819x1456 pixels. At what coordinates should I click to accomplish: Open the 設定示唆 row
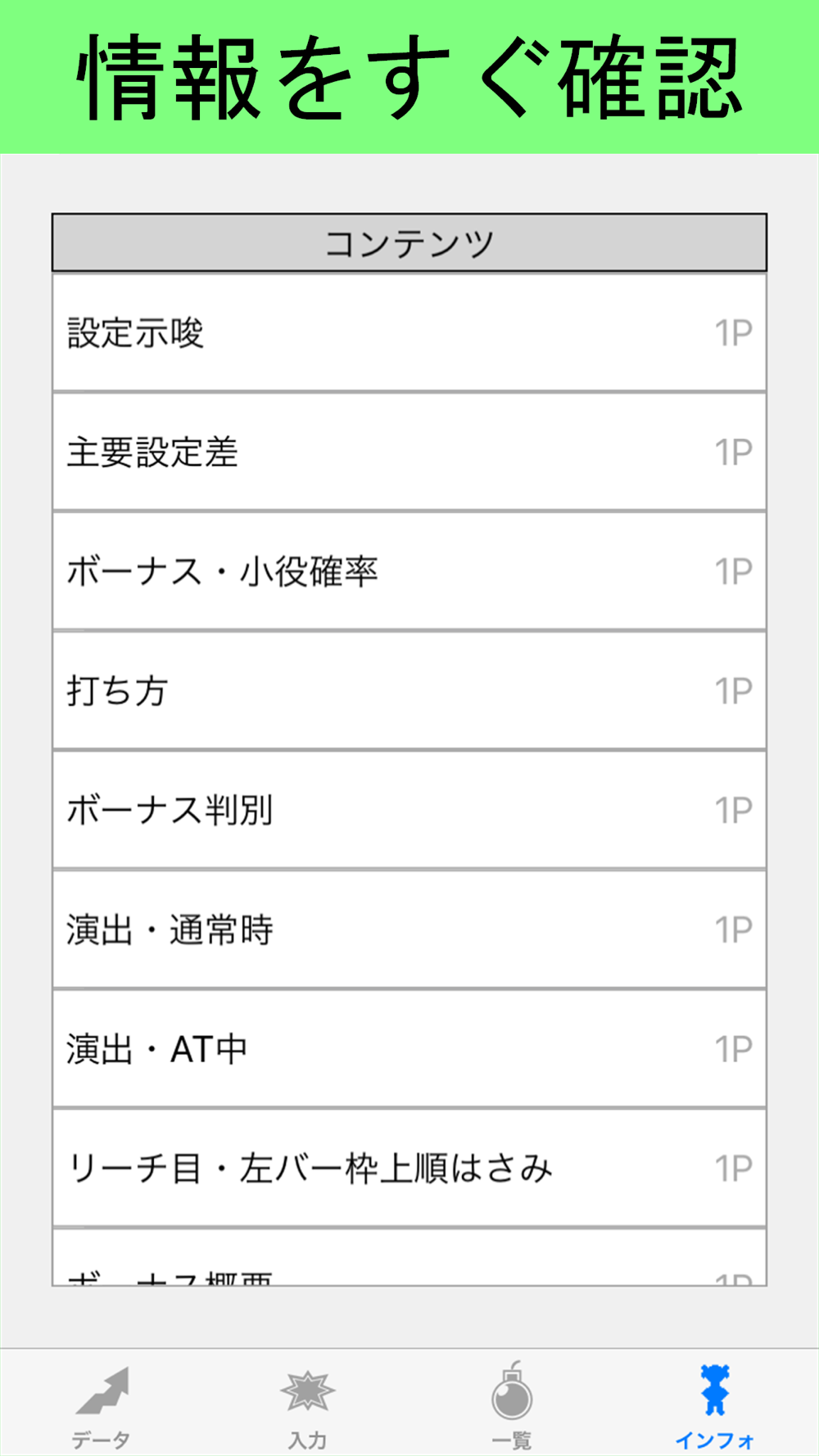click(409, 332)
